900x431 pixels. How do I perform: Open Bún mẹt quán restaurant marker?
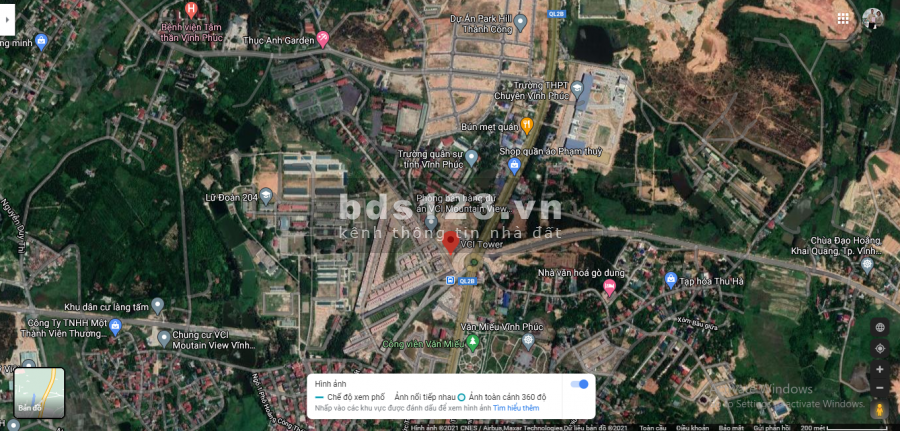[527, 126]
